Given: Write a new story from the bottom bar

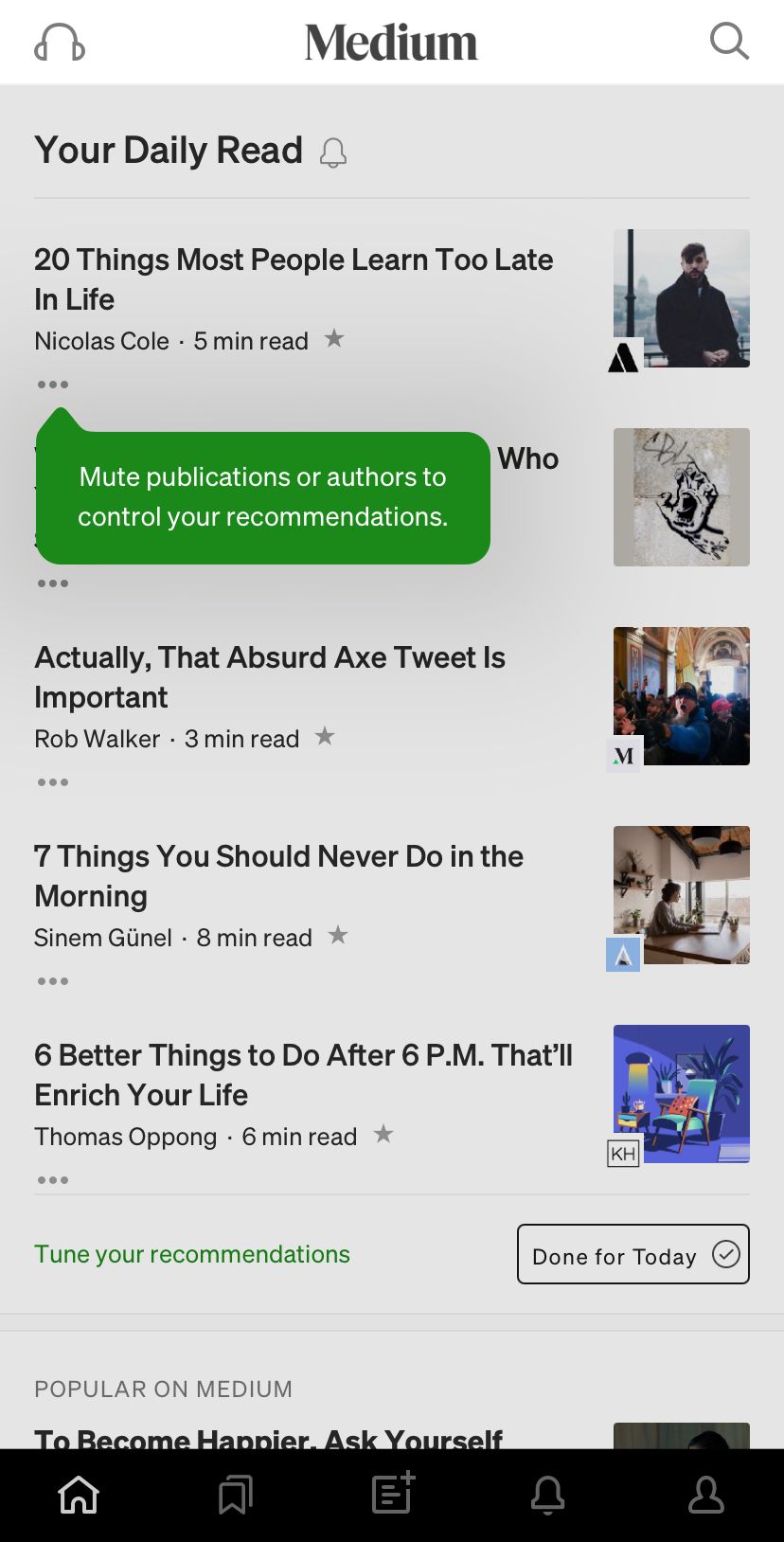Looking at the screenshot, I should 392,1494.
